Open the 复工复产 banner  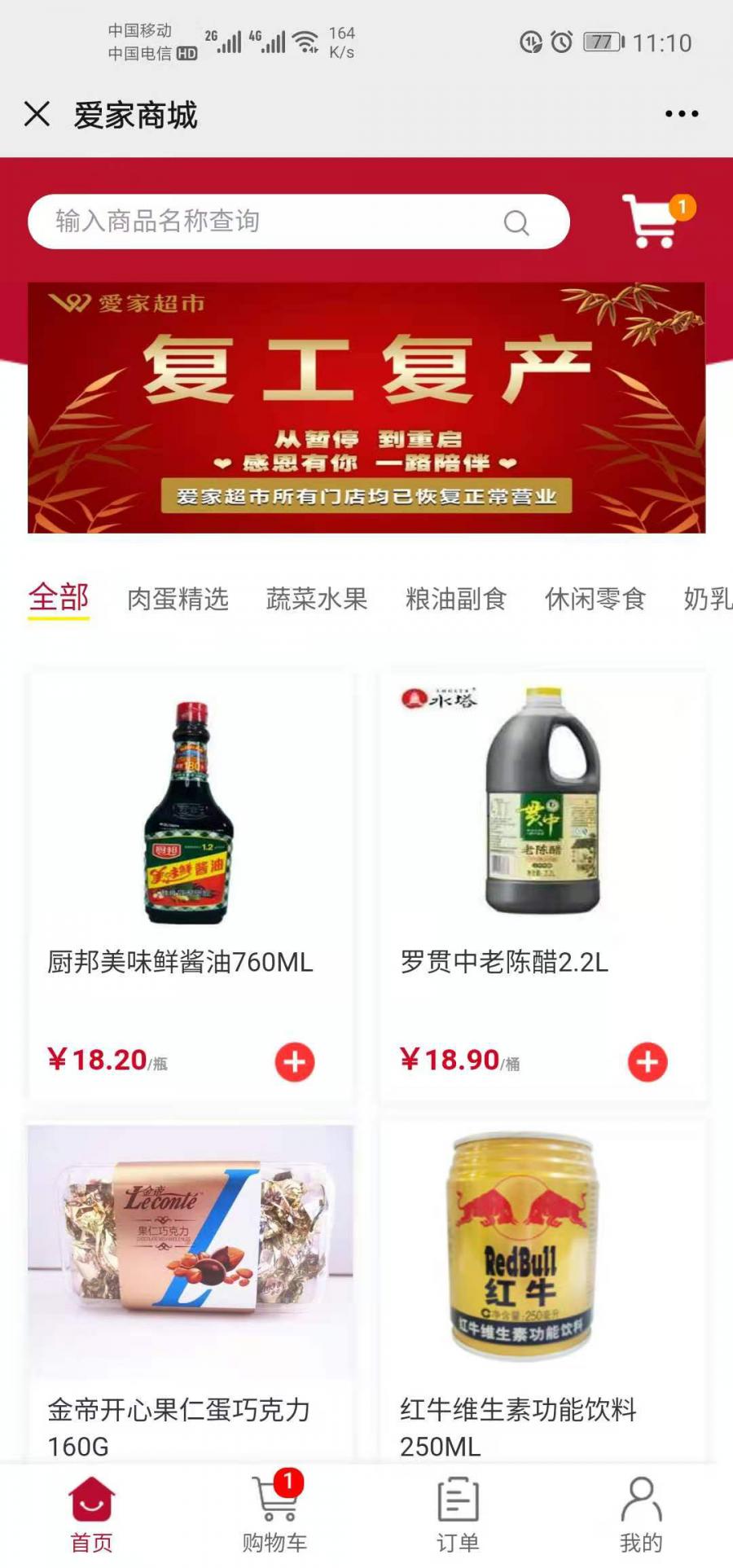point(366,407)
